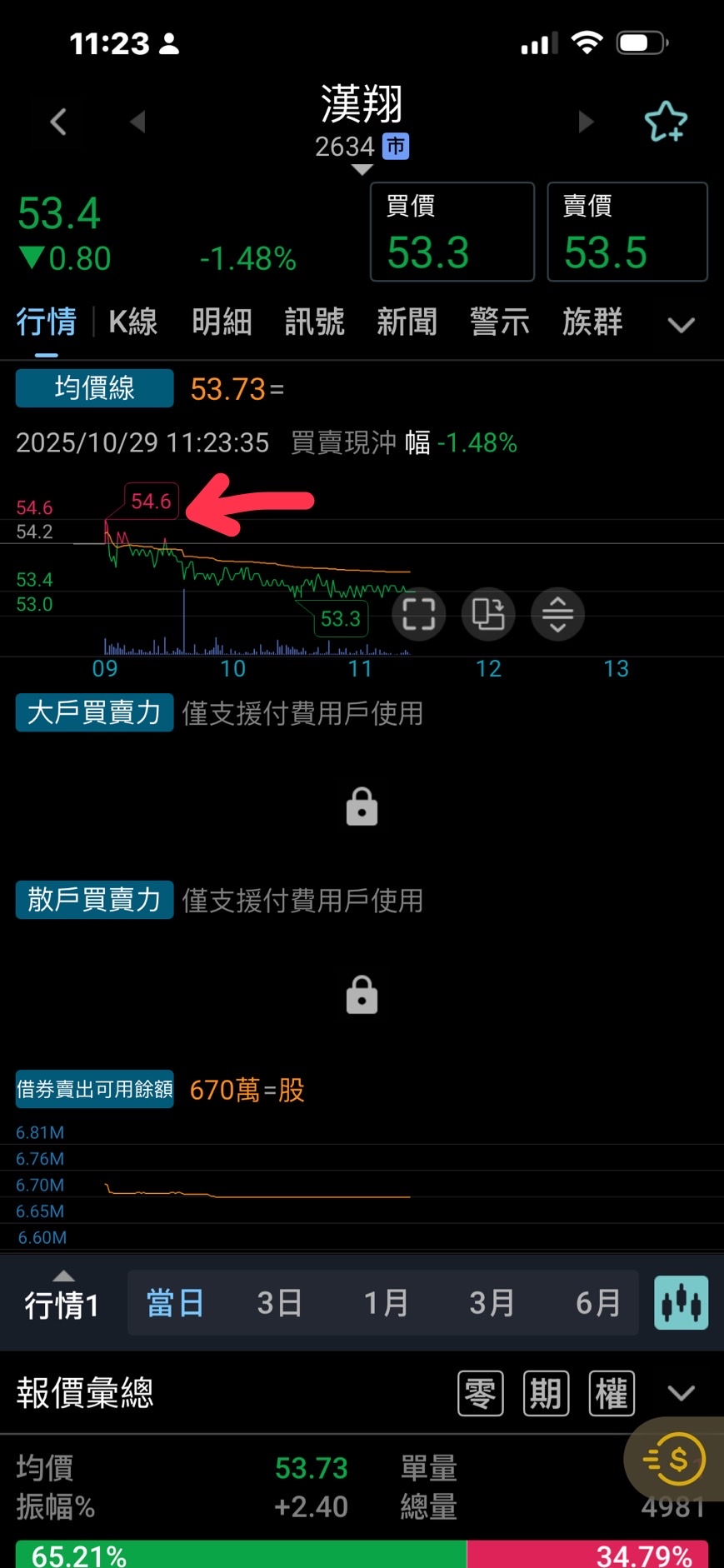Screen dimensions: 724x1568
Task: Open the 行情1 layout selector
Action: click(62, 1302)
